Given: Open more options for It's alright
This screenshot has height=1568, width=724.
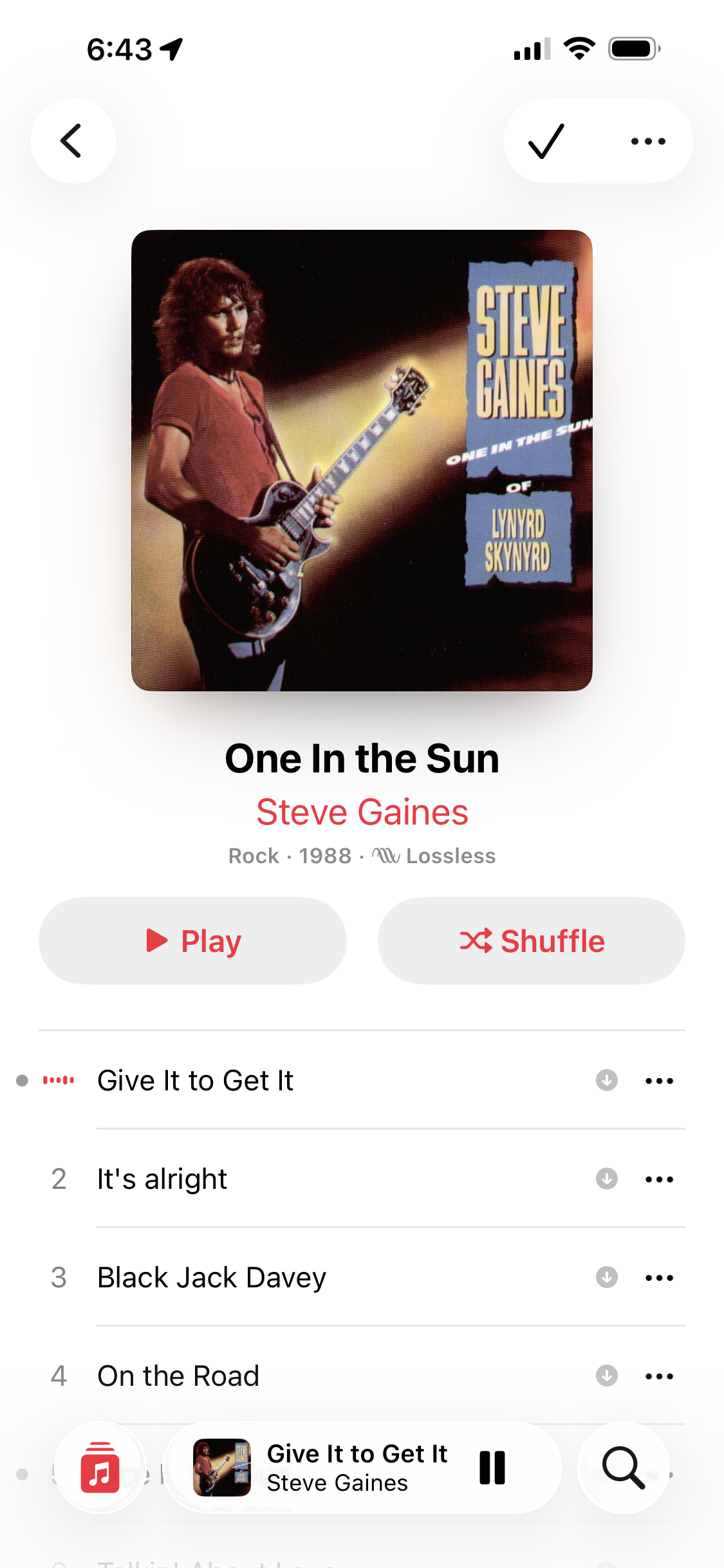Looking at the screenshot, I should (x=659, y=1179).
